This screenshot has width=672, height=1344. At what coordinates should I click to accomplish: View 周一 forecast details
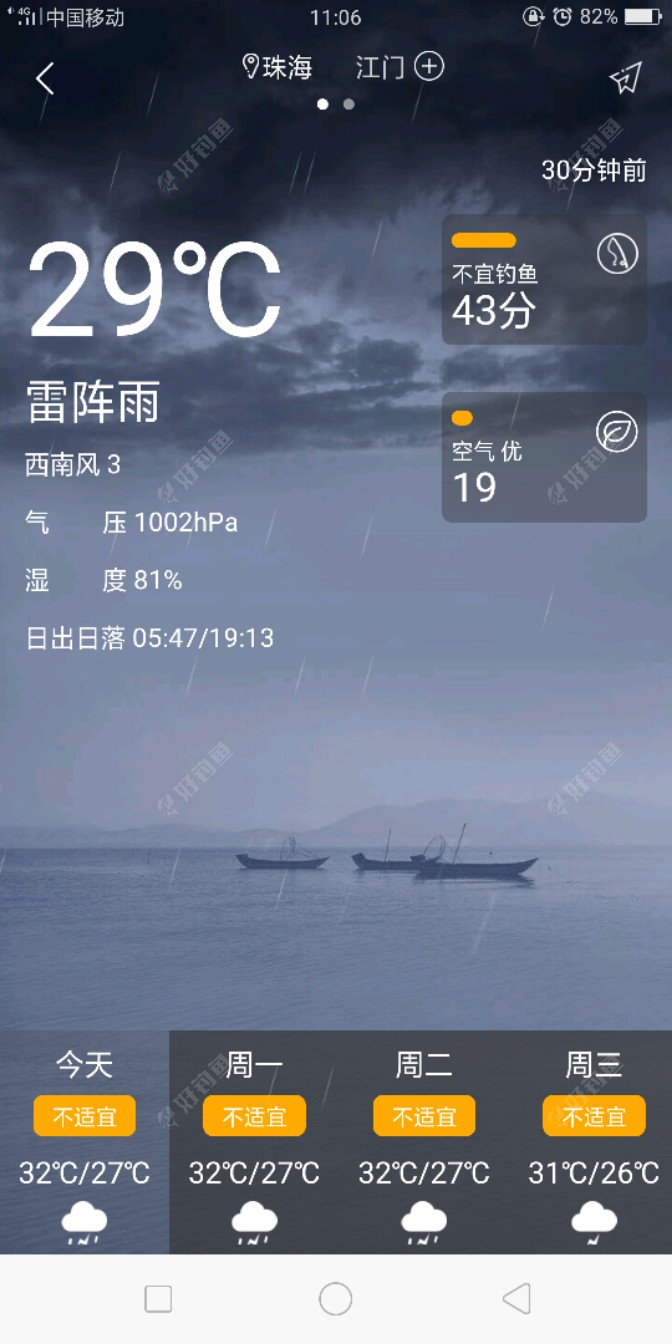tap(254, 1142)
